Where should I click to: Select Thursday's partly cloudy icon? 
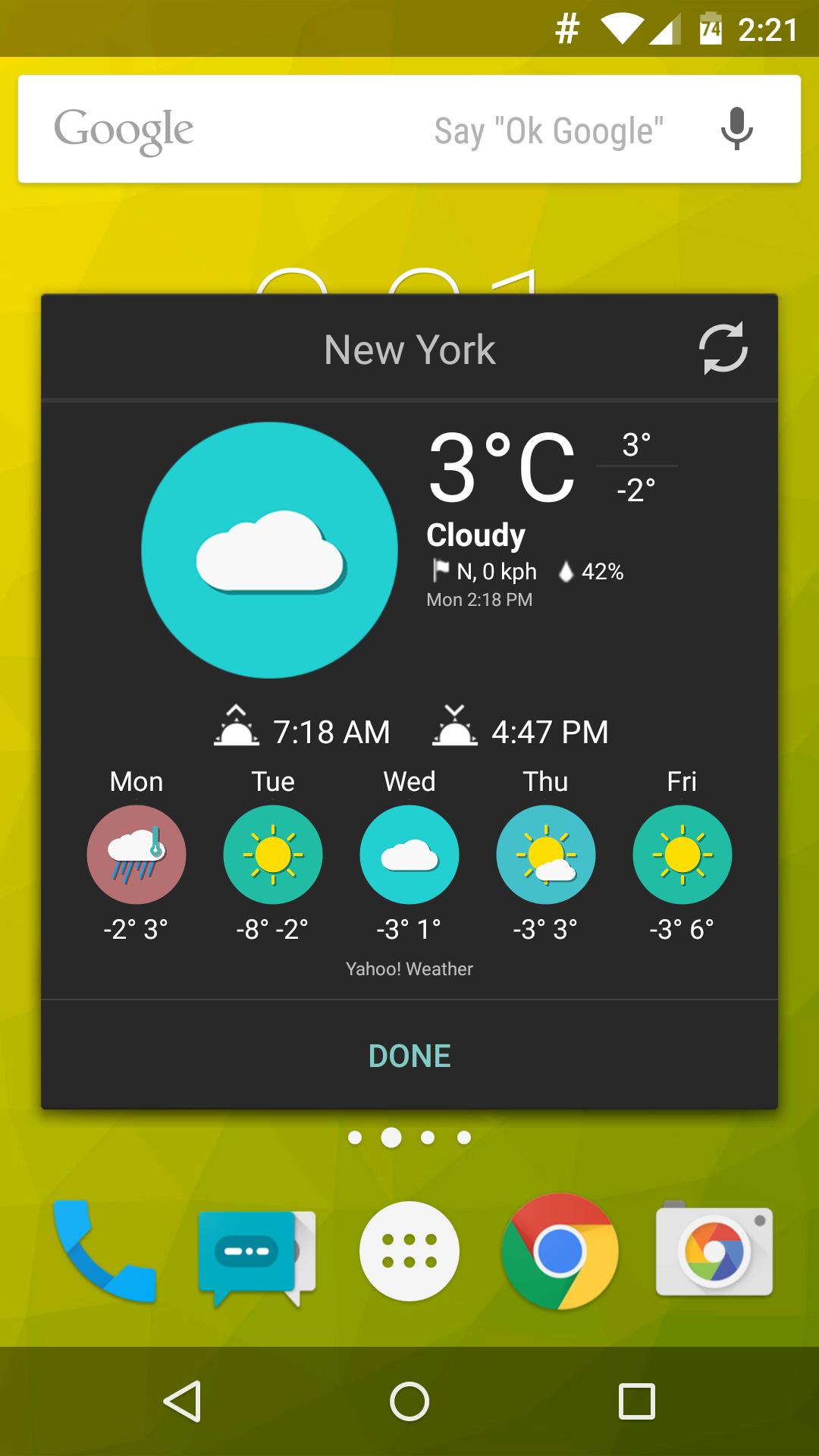pos(545,854)
